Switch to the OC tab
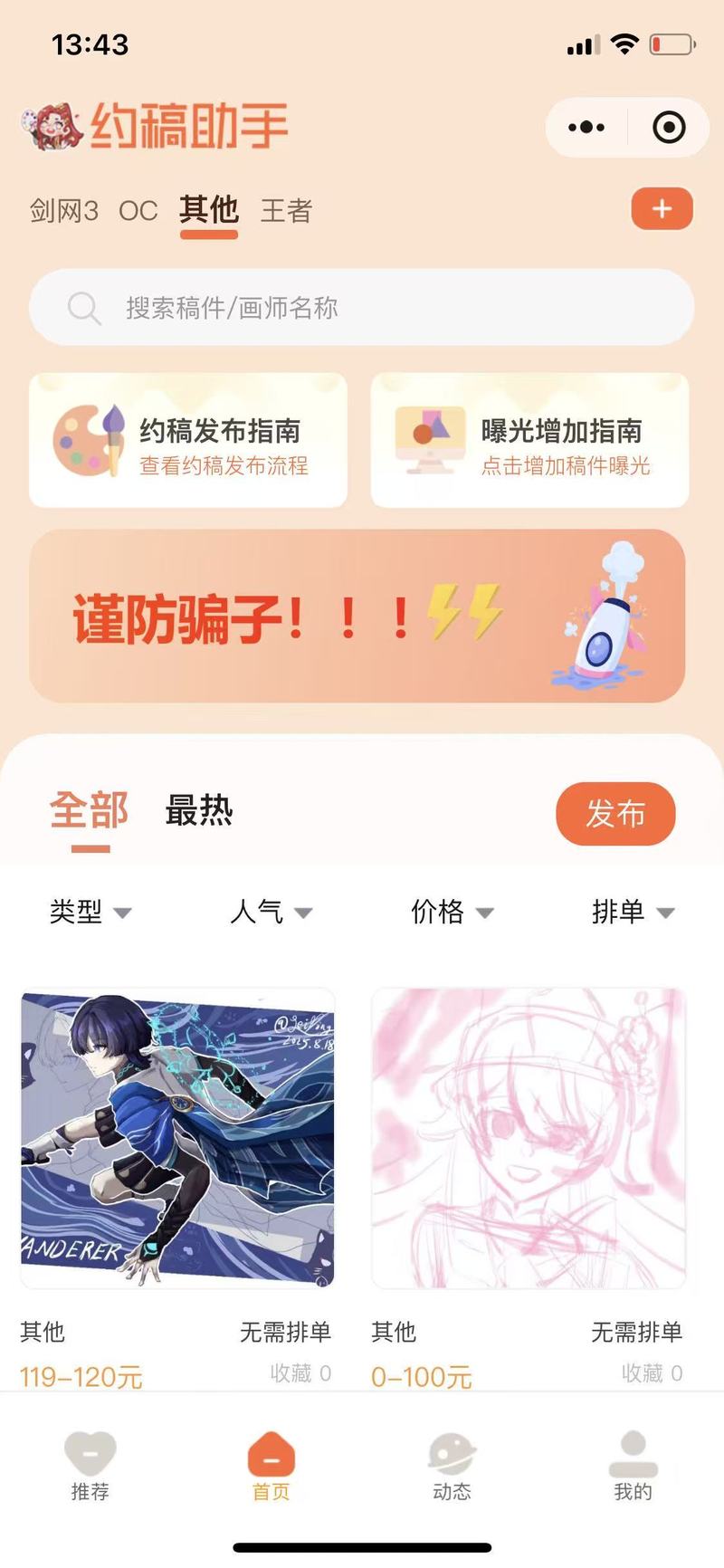724x1568 pixels. click(138, 211)
